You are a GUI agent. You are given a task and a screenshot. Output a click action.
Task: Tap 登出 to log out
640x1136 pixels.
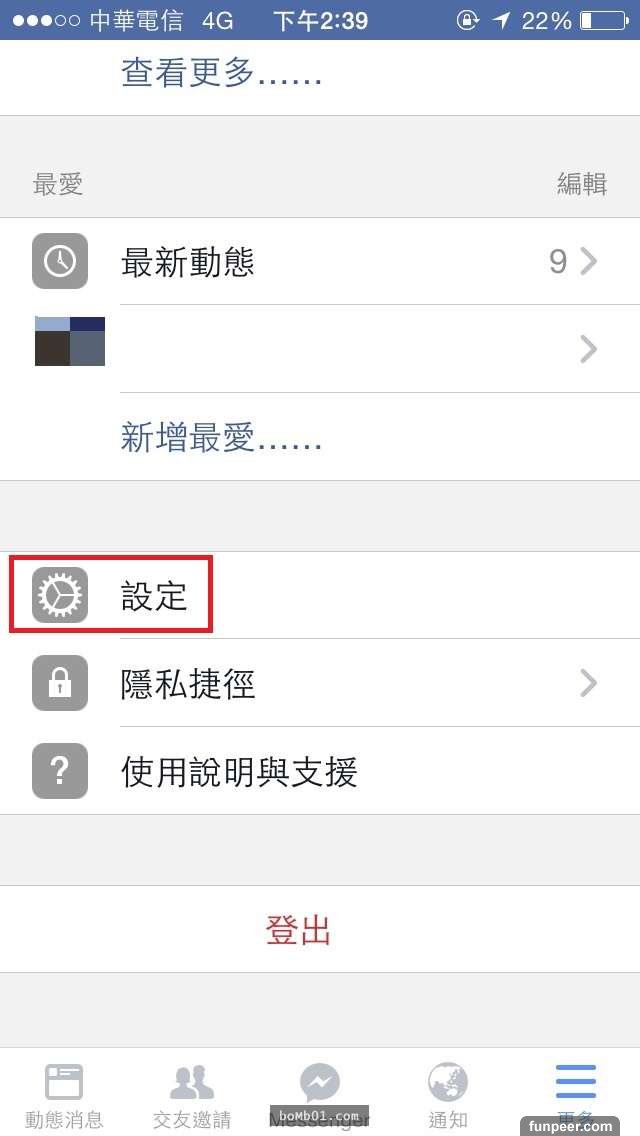pyautogui.click(x=298, y=930)
